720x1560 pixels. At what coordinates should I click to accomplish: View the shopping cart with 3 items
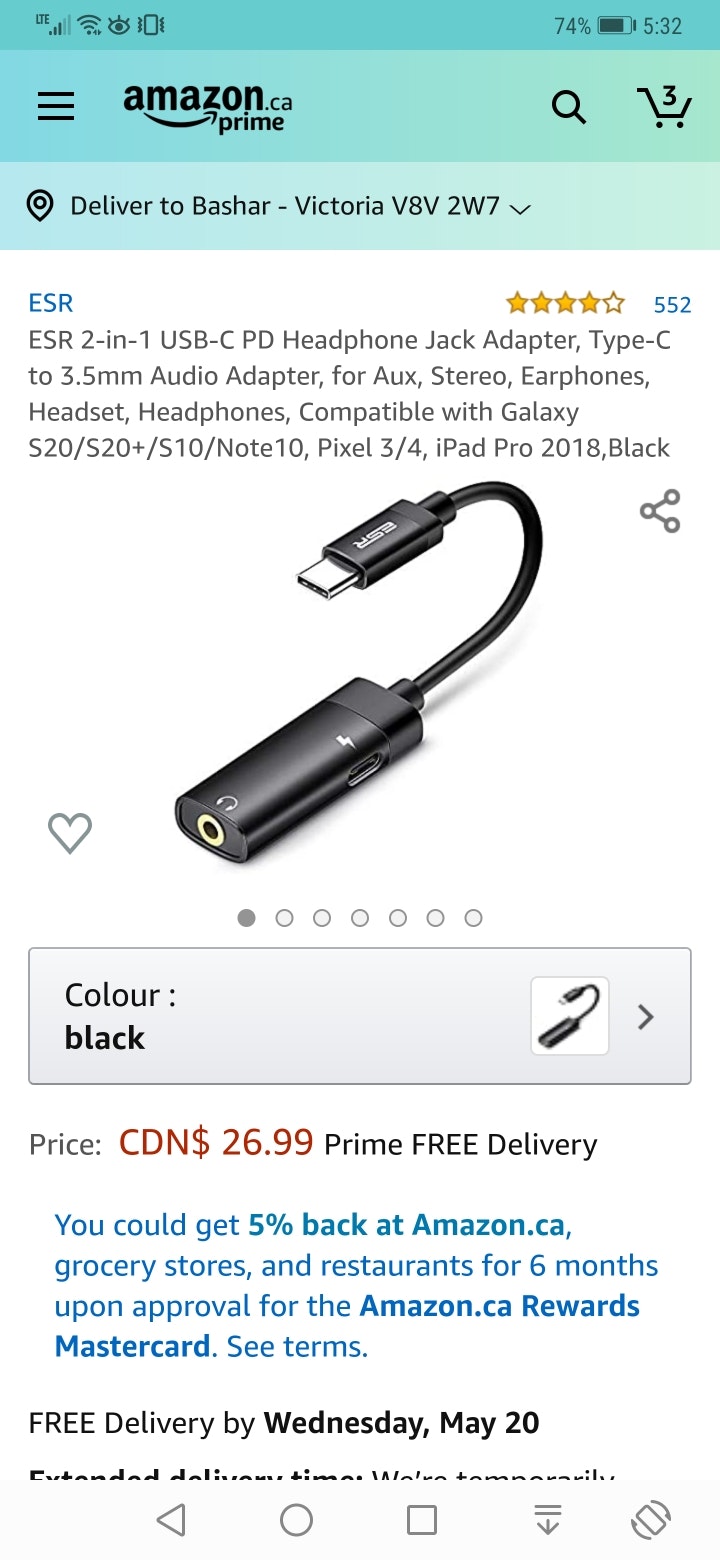[x=663, y=106]
